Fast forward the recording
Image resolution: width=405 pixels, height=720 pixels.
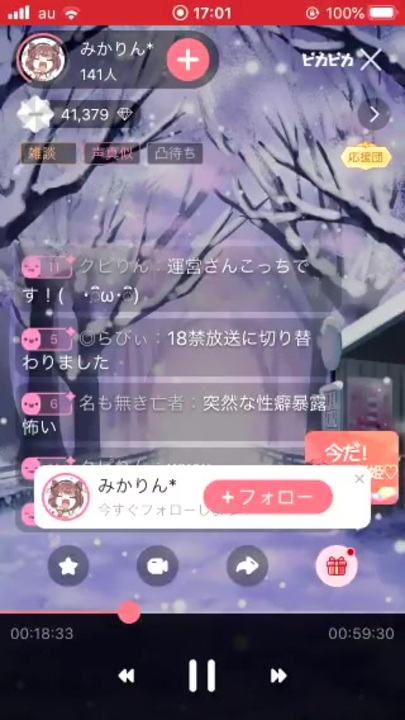pos(278,675)
